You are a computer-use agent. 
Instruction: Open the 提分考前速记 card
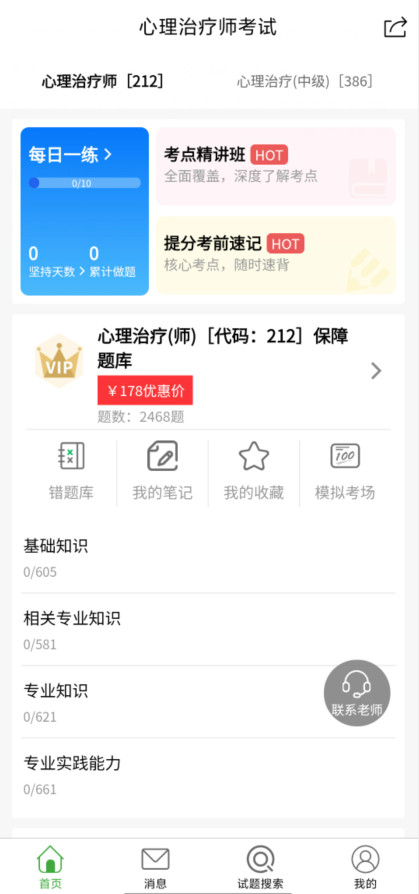click(276, 255)
